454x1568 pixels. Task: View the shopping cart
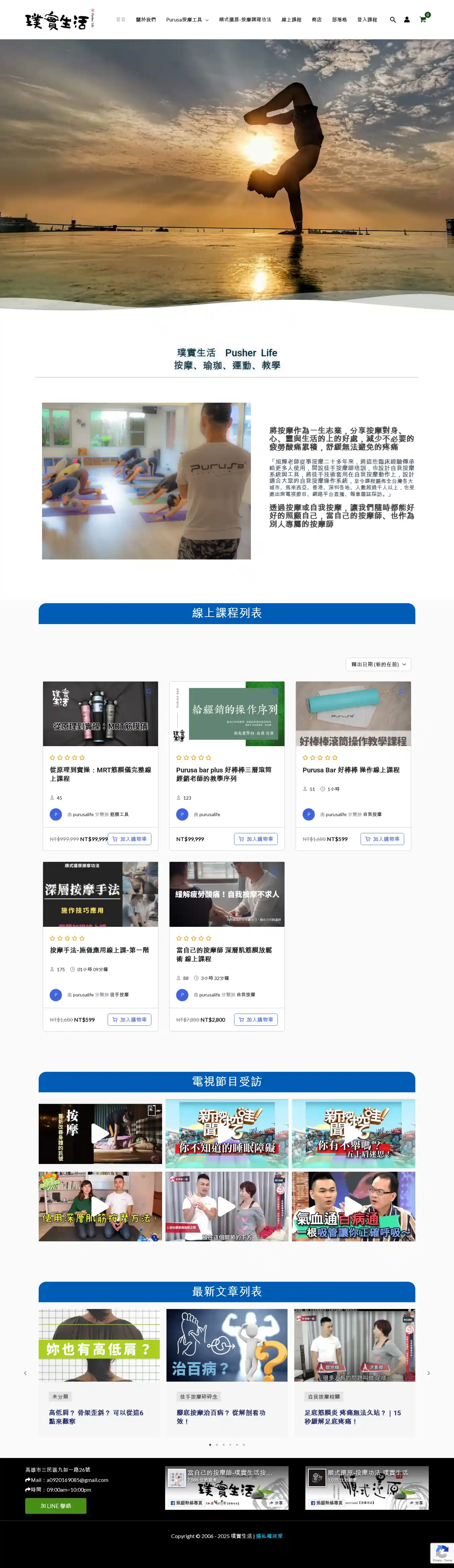pyautogui.click(x=423, y=20)
